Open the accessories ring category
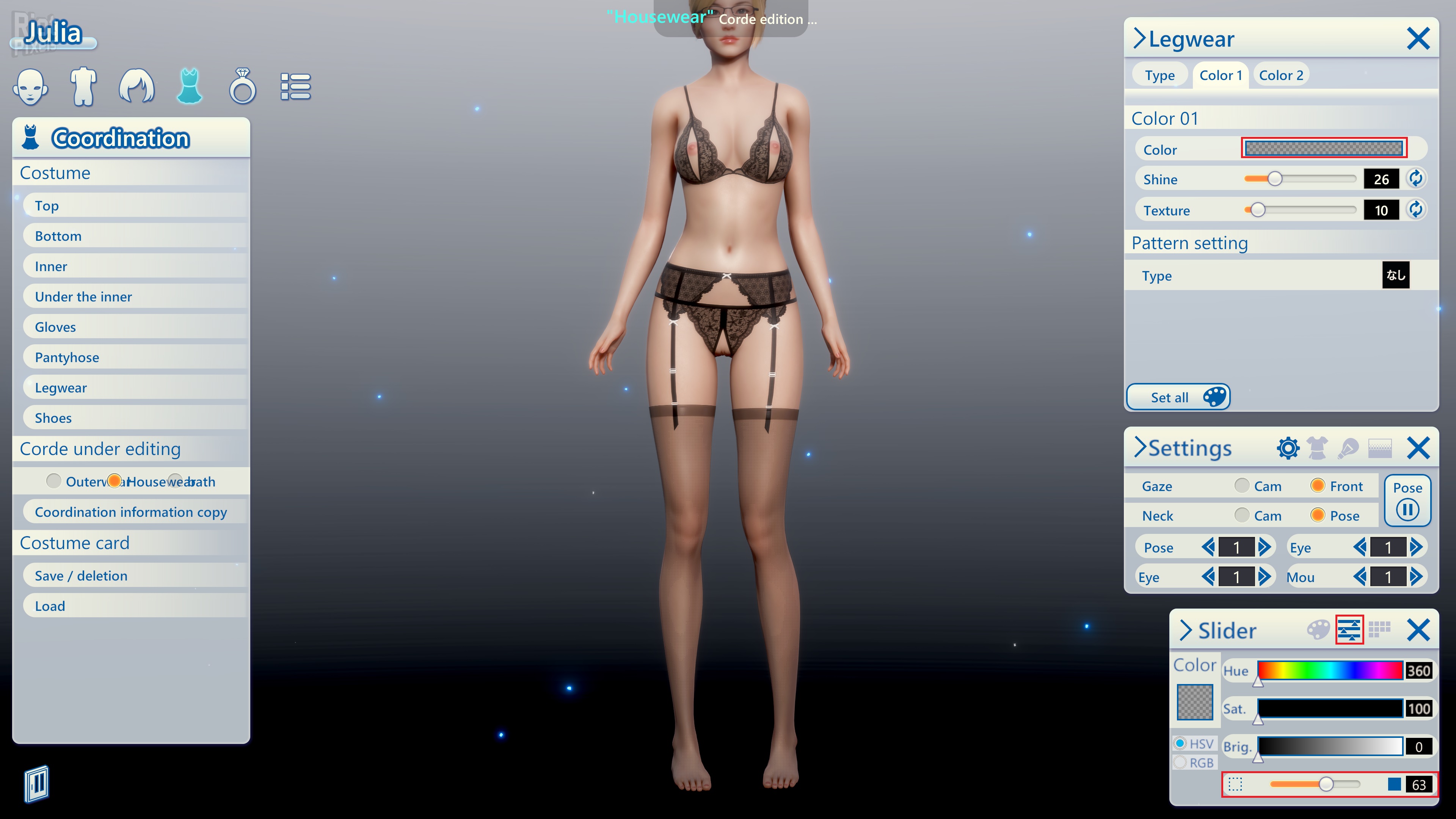This screenshot has height=819, width=1456. pos(243,87)
